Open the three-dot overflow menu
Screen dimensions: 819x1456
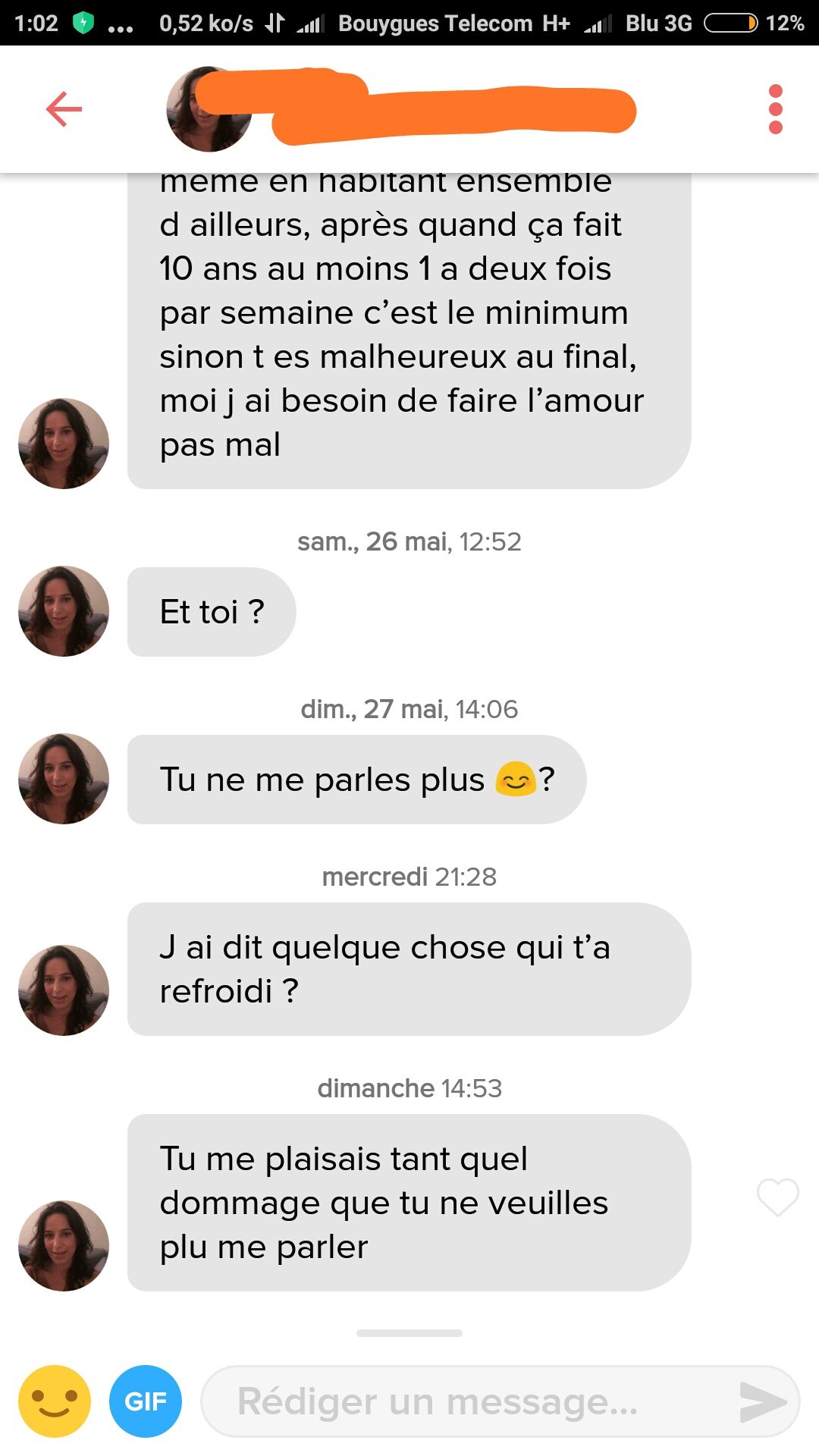(x=775, y=109)
